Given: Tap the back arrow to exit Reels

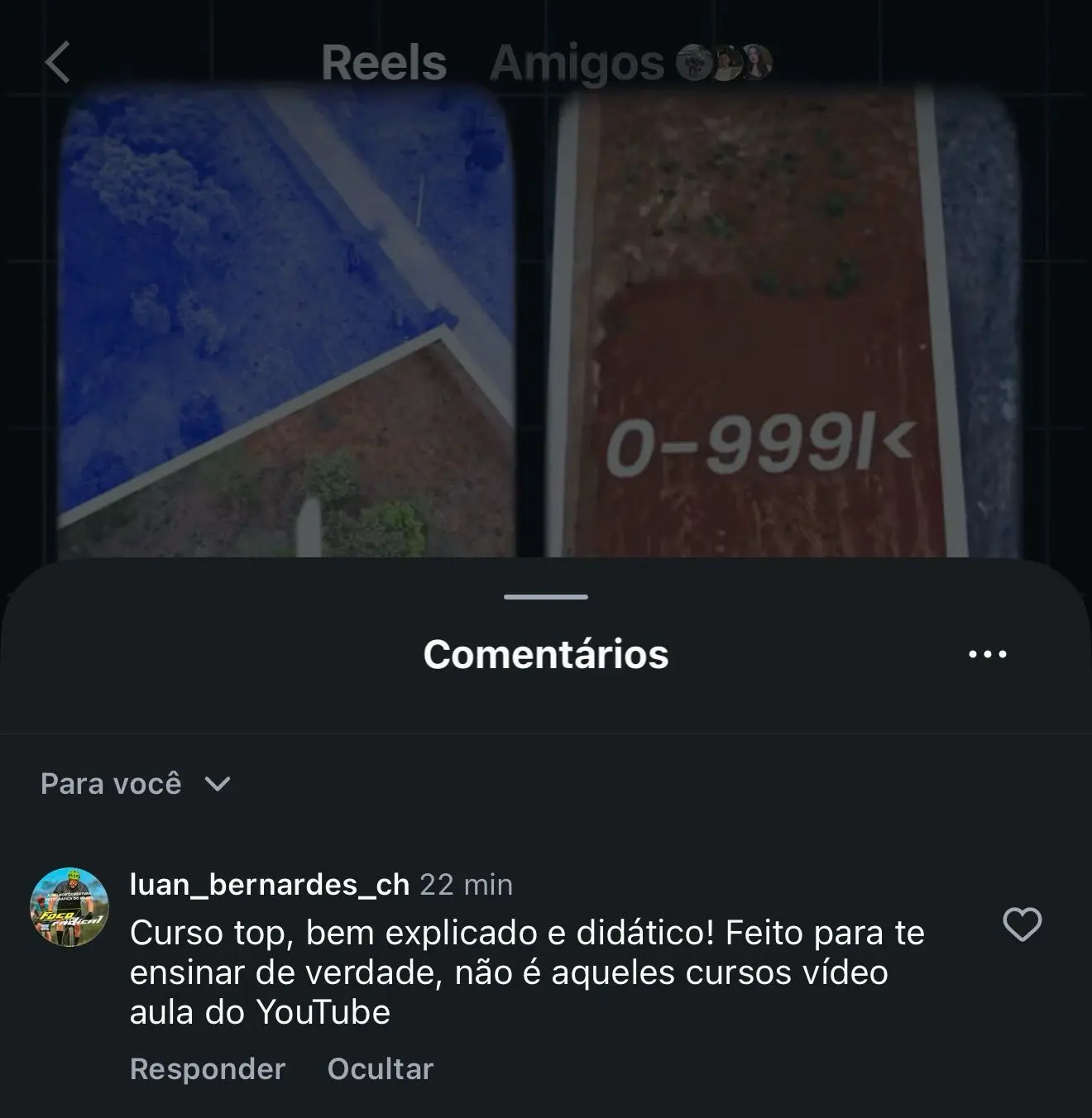Looking at the screenshot, I should [x=58, y=62].
